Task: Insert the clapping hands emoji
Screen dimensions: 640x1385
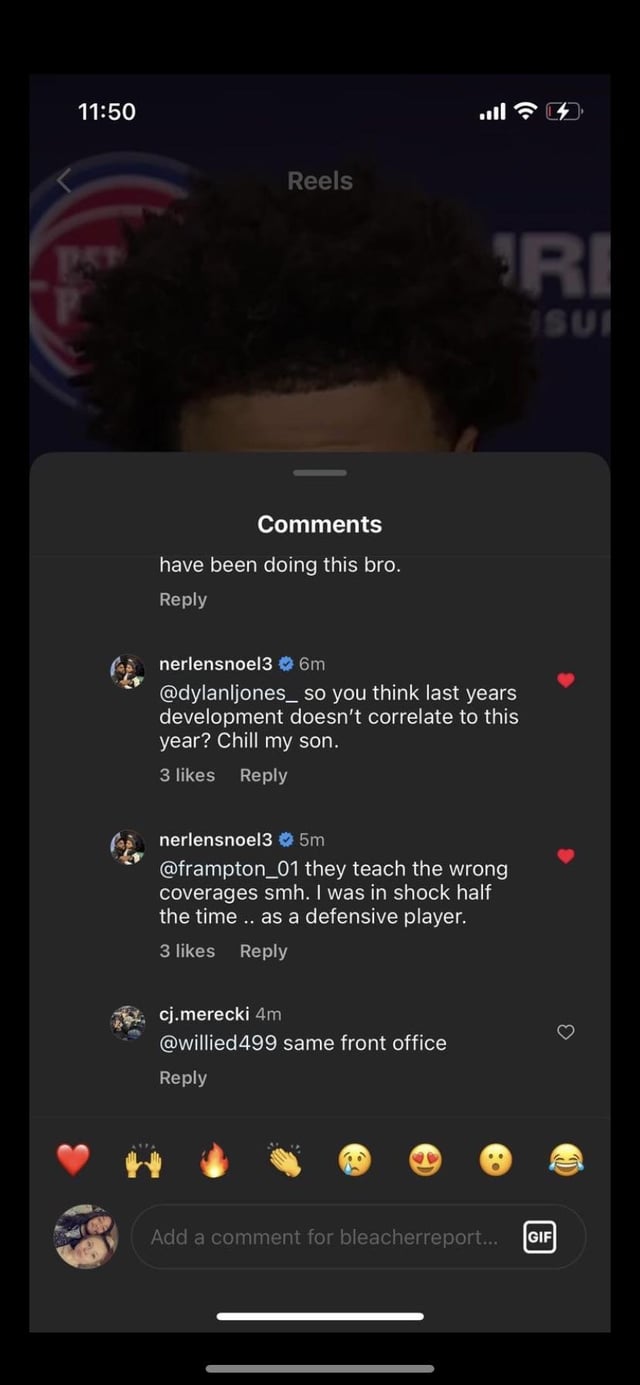Action: pos(285,1160)
